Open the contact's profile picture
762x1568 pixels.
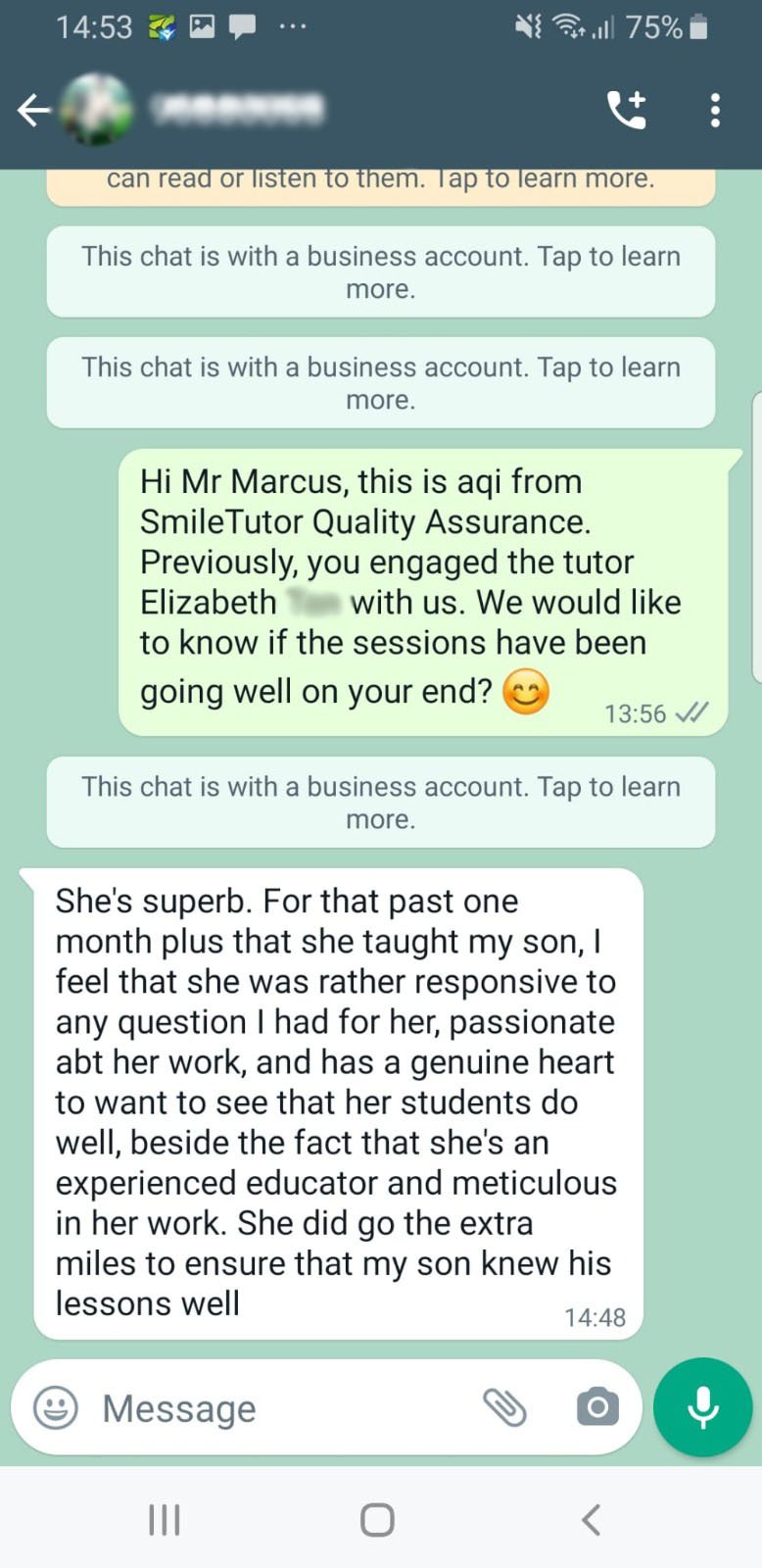pyautogui.click(x=97, y=111)
